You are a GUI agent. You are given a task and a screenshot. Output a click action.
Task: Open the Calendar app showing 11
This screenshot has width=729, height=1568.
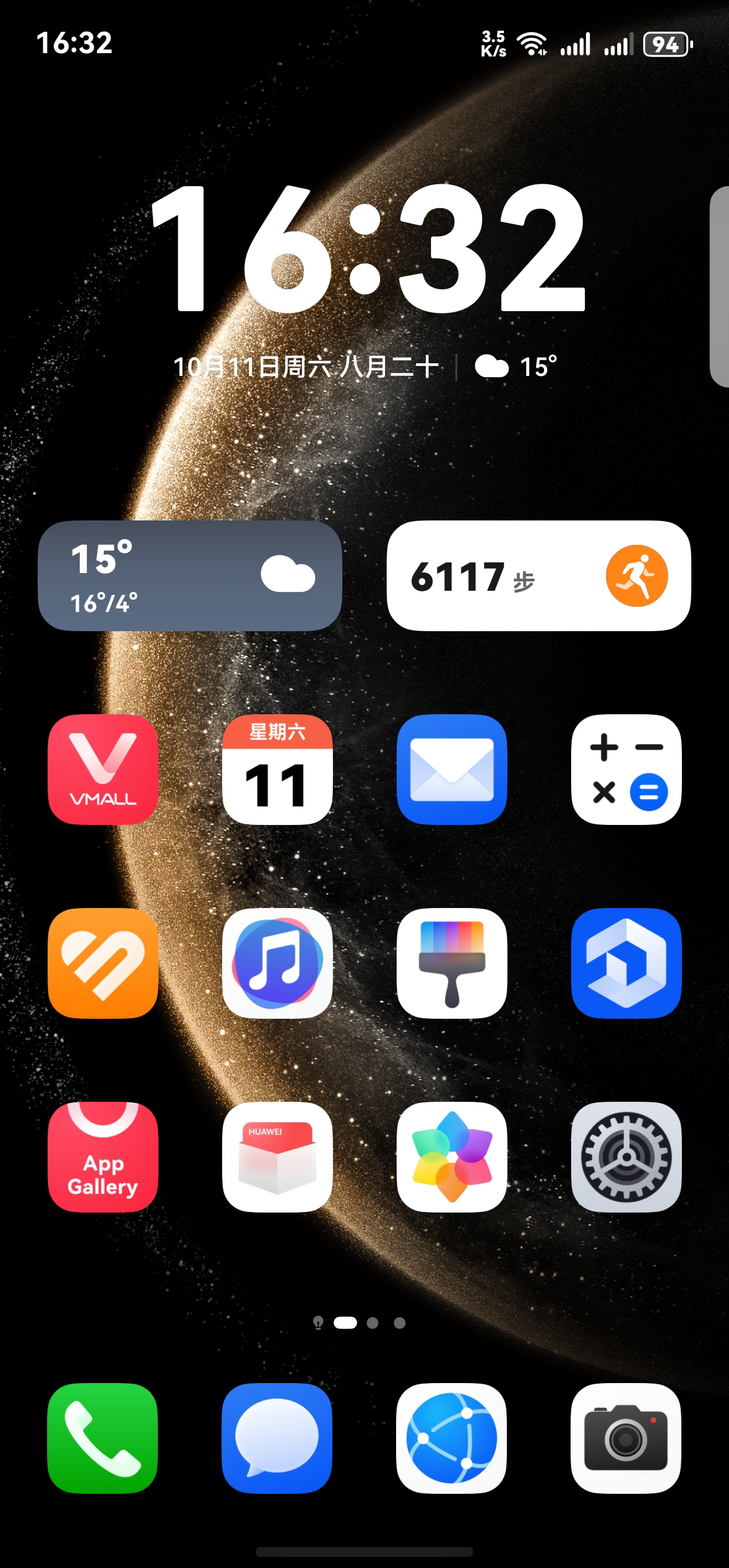coord(277,770)
